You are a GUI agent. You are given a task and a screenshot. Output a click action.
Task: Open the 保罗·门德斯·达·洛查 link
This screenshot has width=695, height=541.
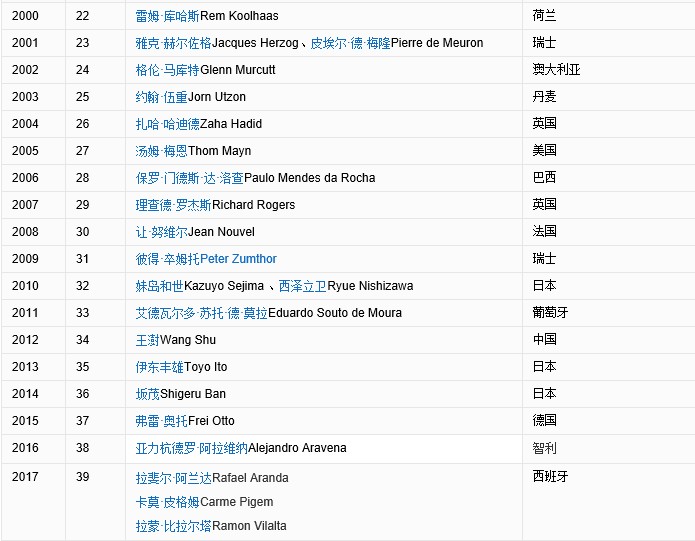coord(189,178)
